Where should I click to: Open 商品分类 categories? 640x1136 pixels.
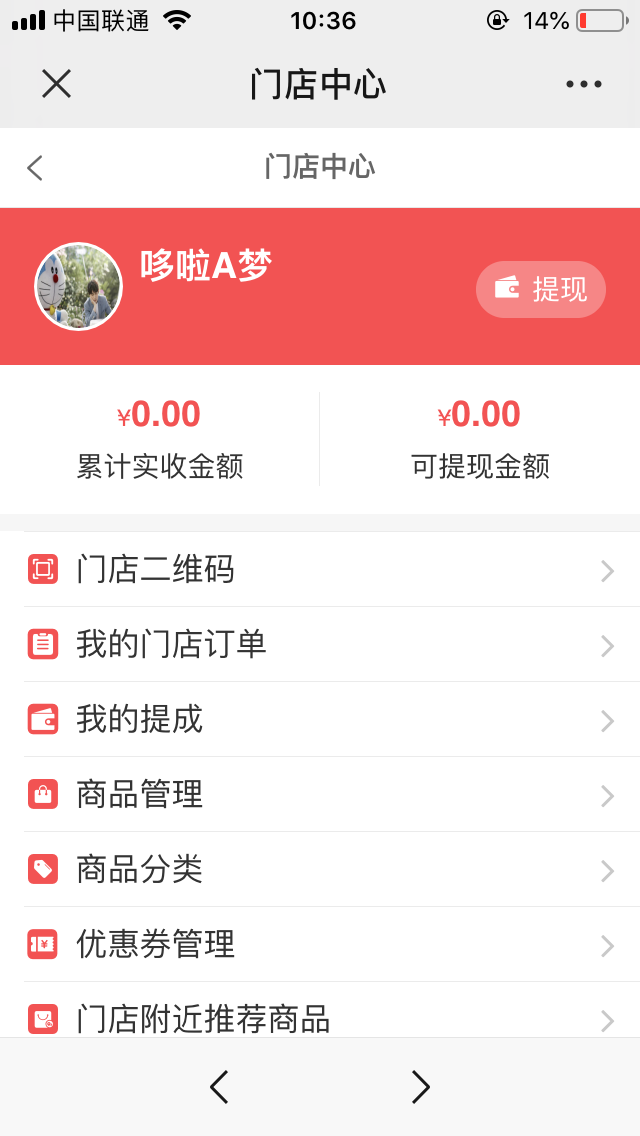click(320, 870)
